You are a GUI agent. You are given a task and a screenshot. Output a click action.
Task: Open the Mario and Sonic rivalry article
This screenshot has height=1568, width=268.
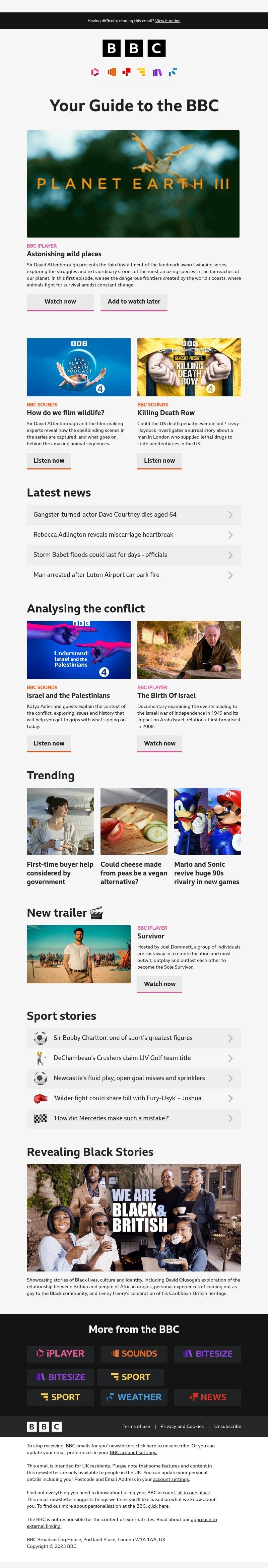[206, 872]
